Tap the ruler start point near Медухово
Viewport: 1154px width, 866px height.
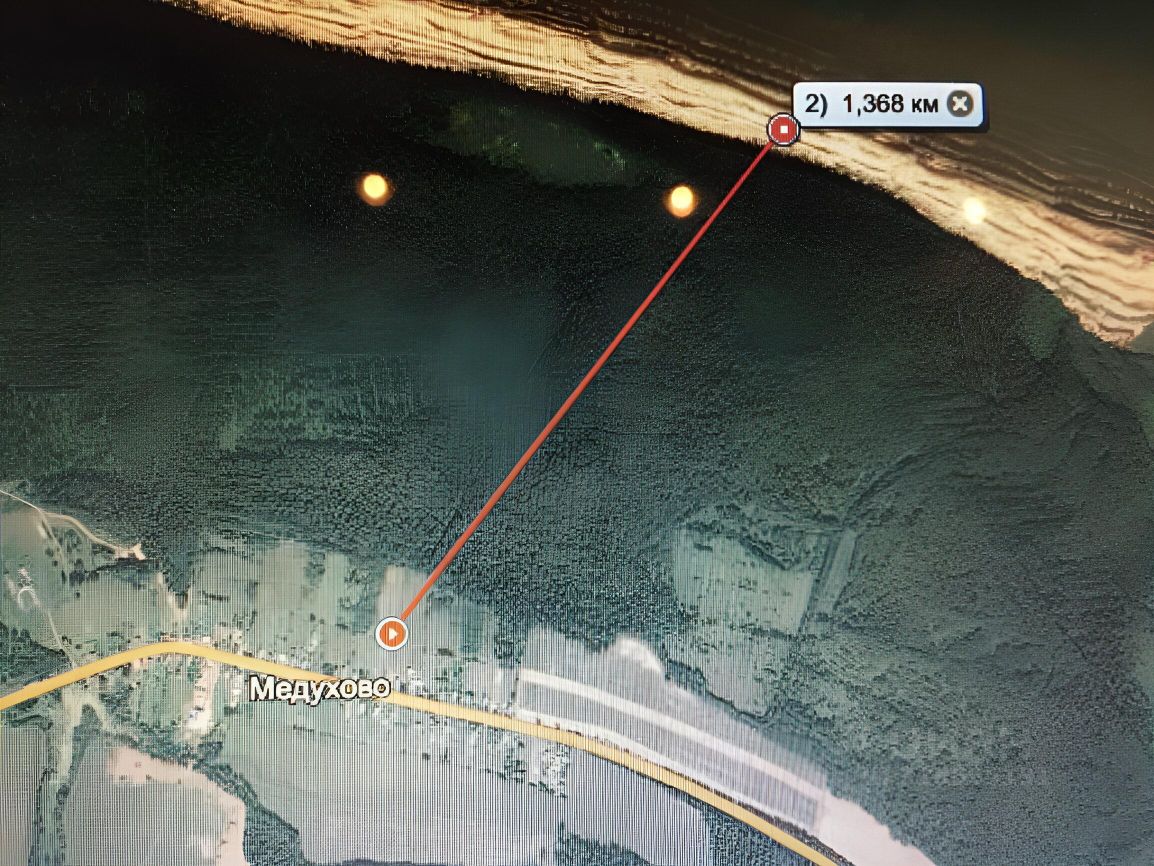pos(392,633)
